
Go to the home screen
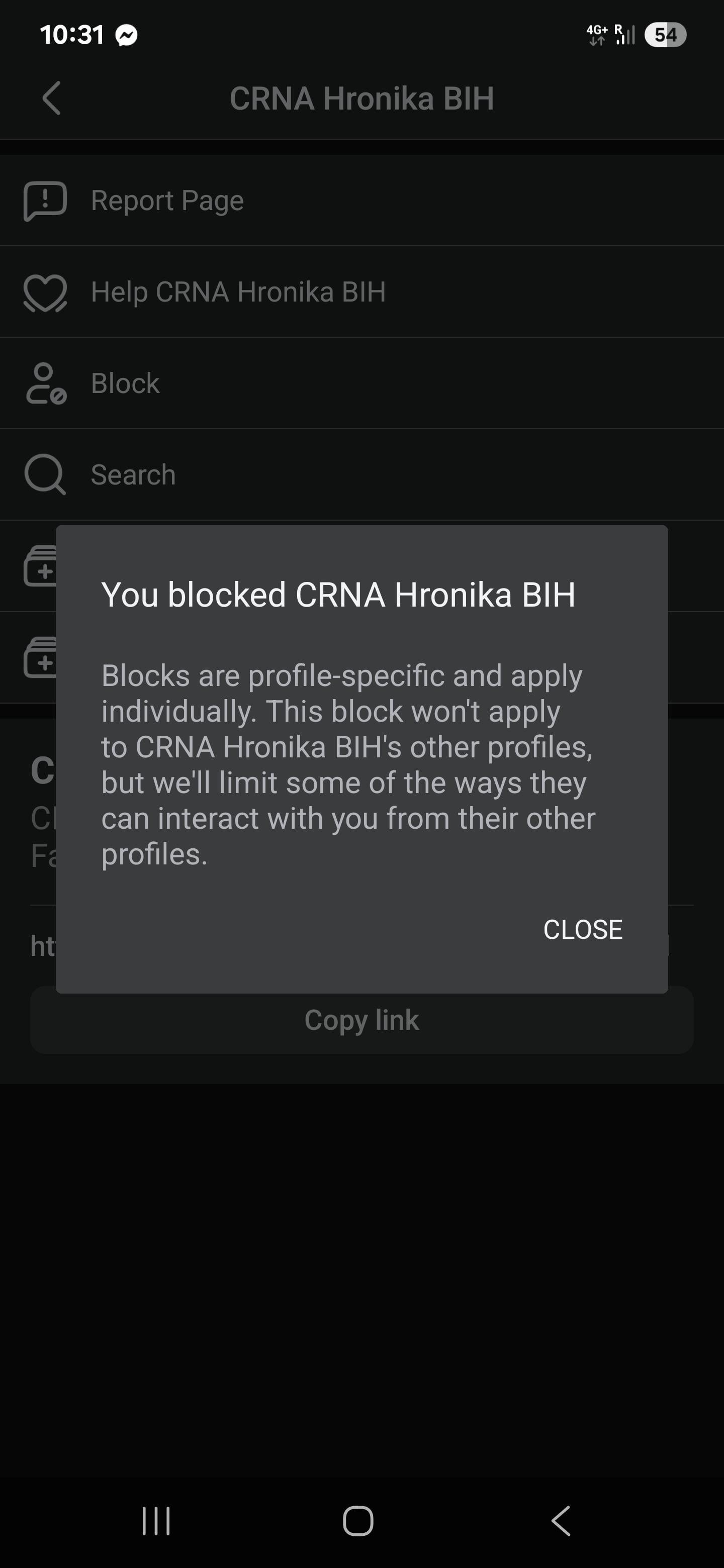[358, 1521]
